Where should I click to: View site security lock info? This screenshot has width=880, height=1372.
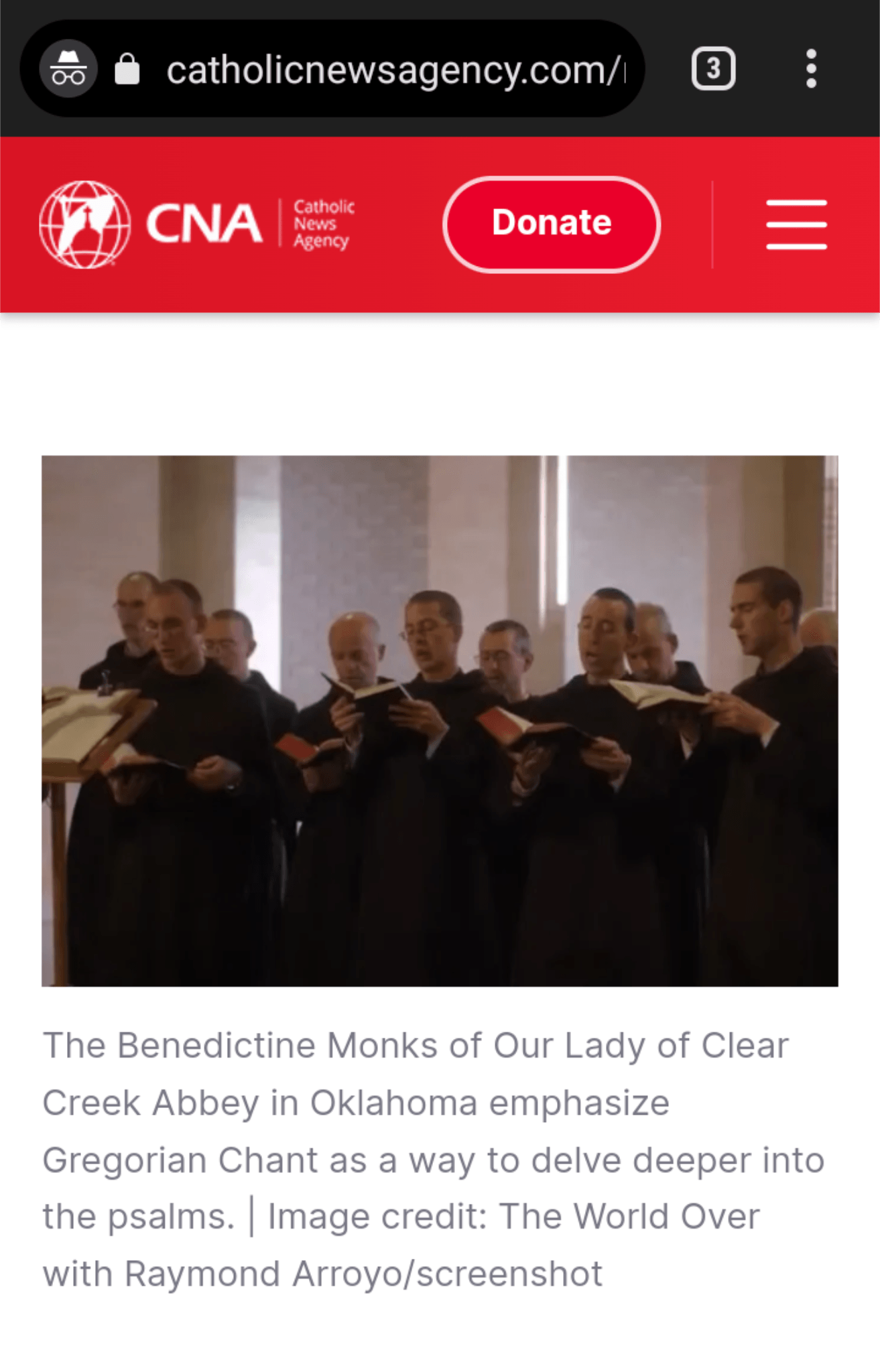pos(127,69)
